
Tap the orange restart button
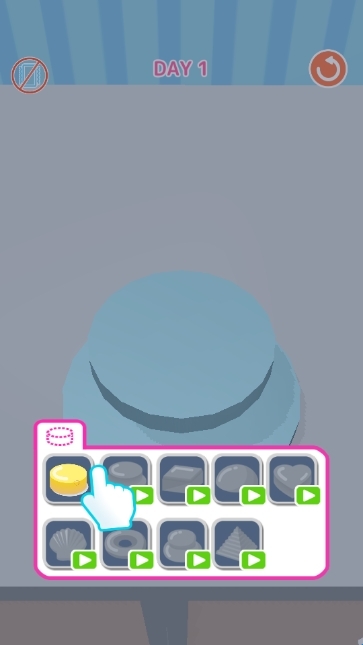point(328,69)
